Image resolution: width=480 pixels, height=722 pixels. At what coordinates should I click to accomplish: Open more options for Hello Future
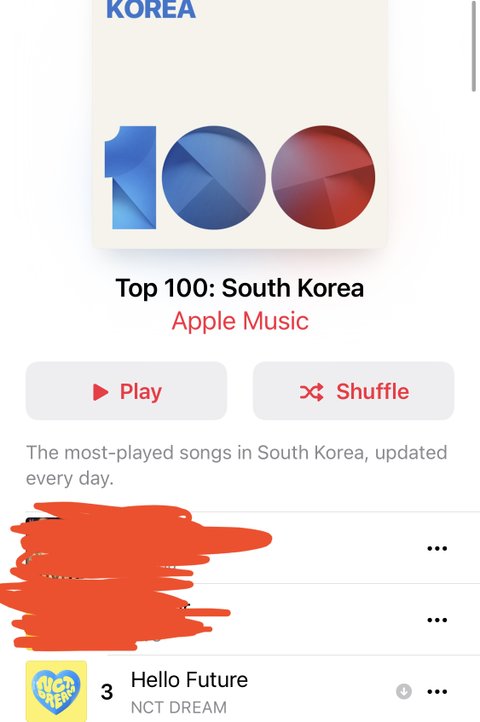point(437,691)
